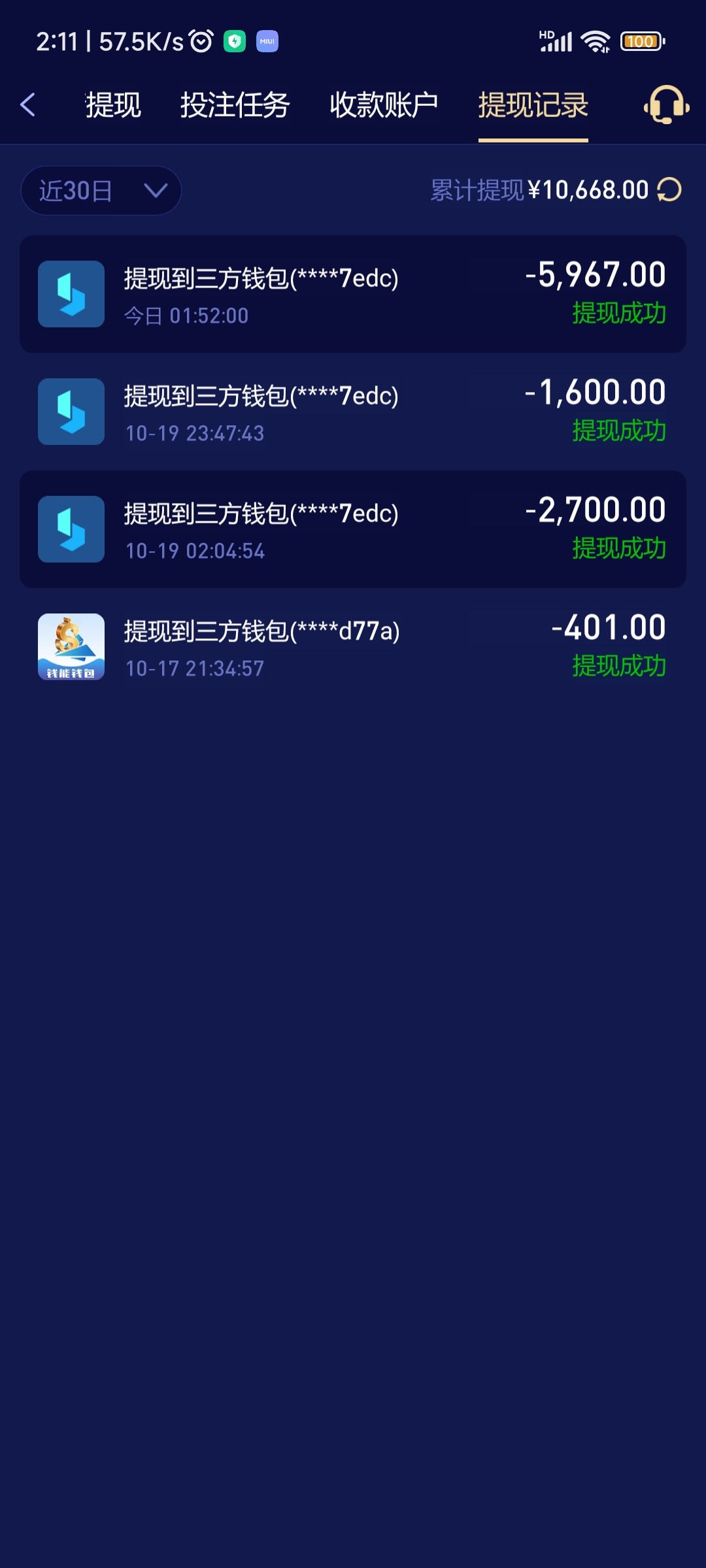706x1568 pixels.
Task: Expand the 近30日 date range dropdown
Action: click(101, 190)
